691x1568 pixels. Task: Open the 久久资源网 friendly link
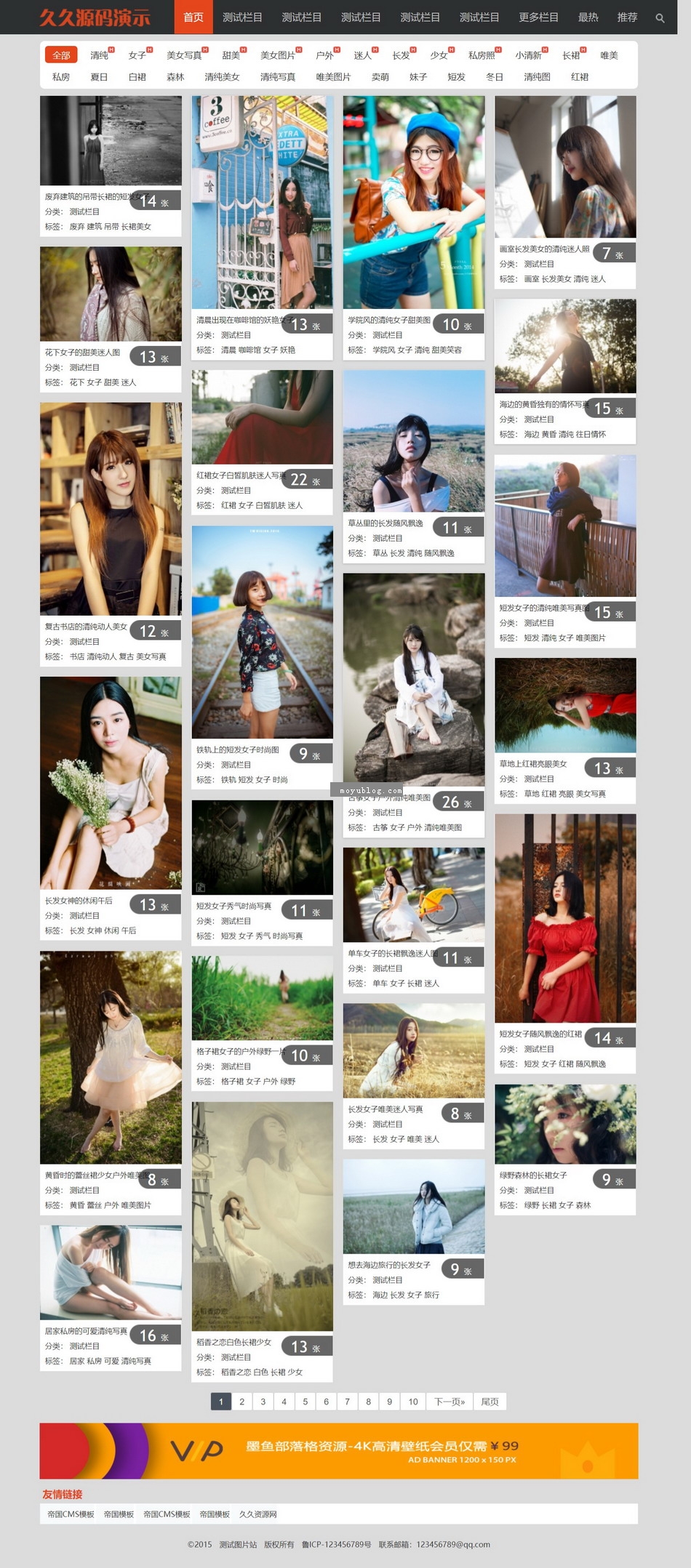click(258, 1514)
